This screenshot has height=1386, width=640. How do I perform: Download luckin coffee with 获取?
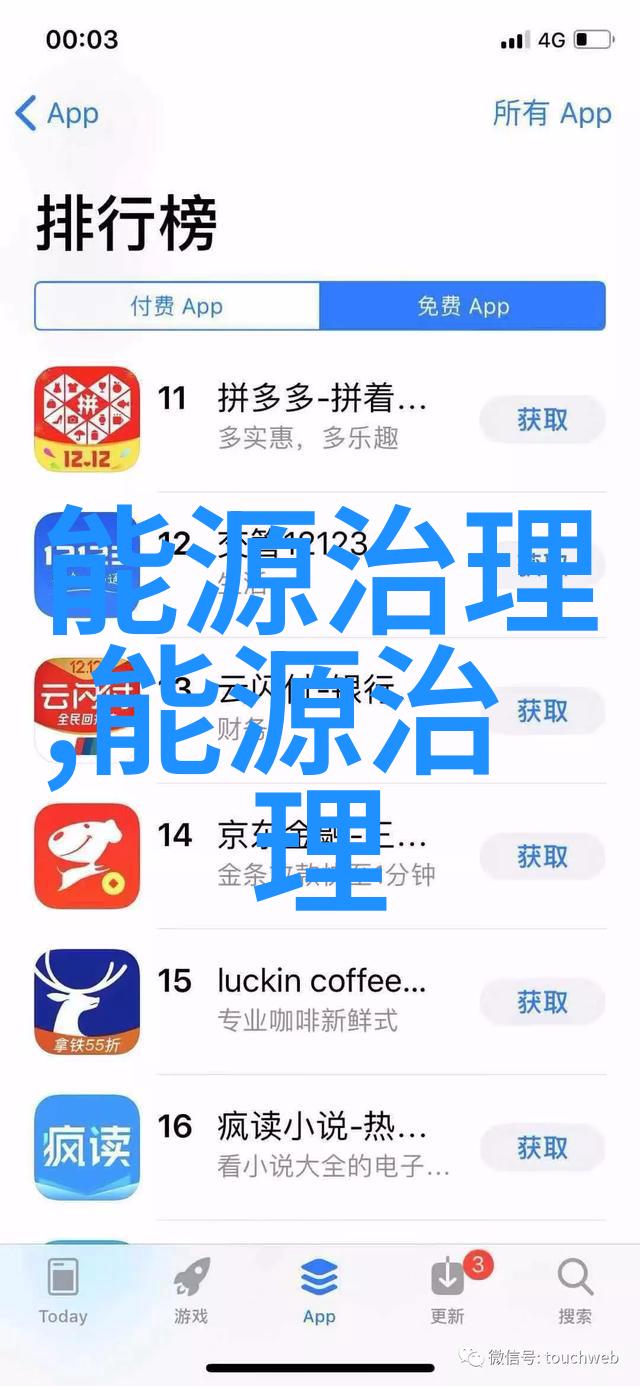pos(542,1001)
